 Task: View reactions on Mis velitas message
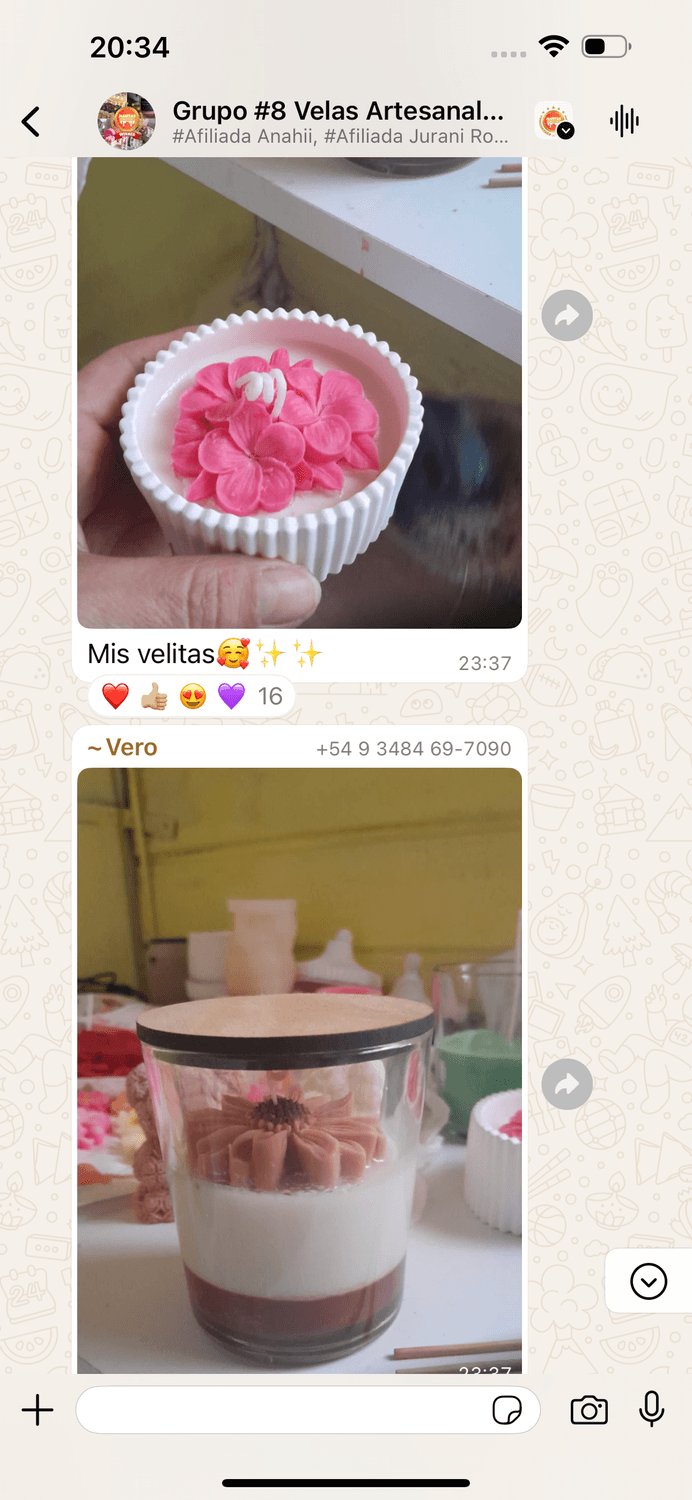(x=192, y=696)
